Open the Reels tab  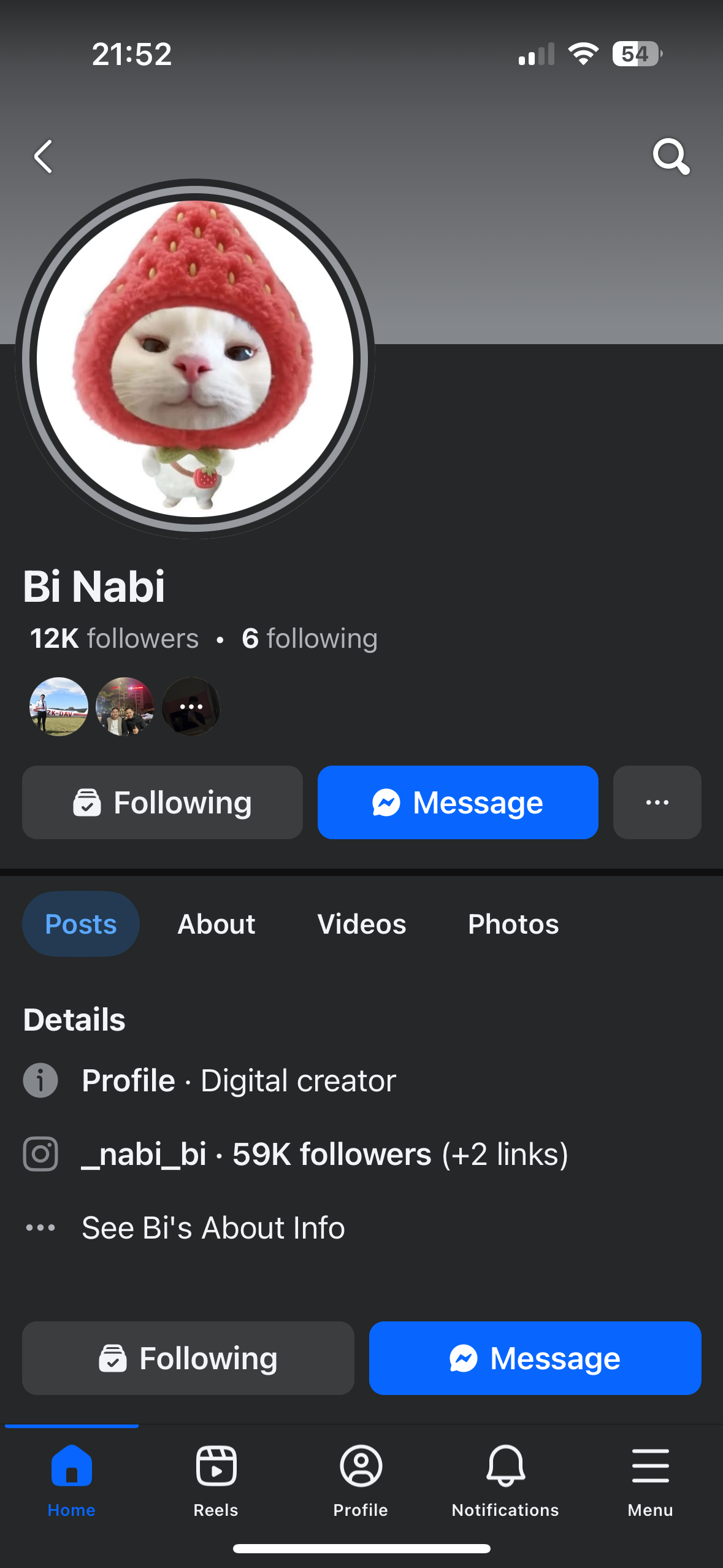click(x=216, y=1479)
